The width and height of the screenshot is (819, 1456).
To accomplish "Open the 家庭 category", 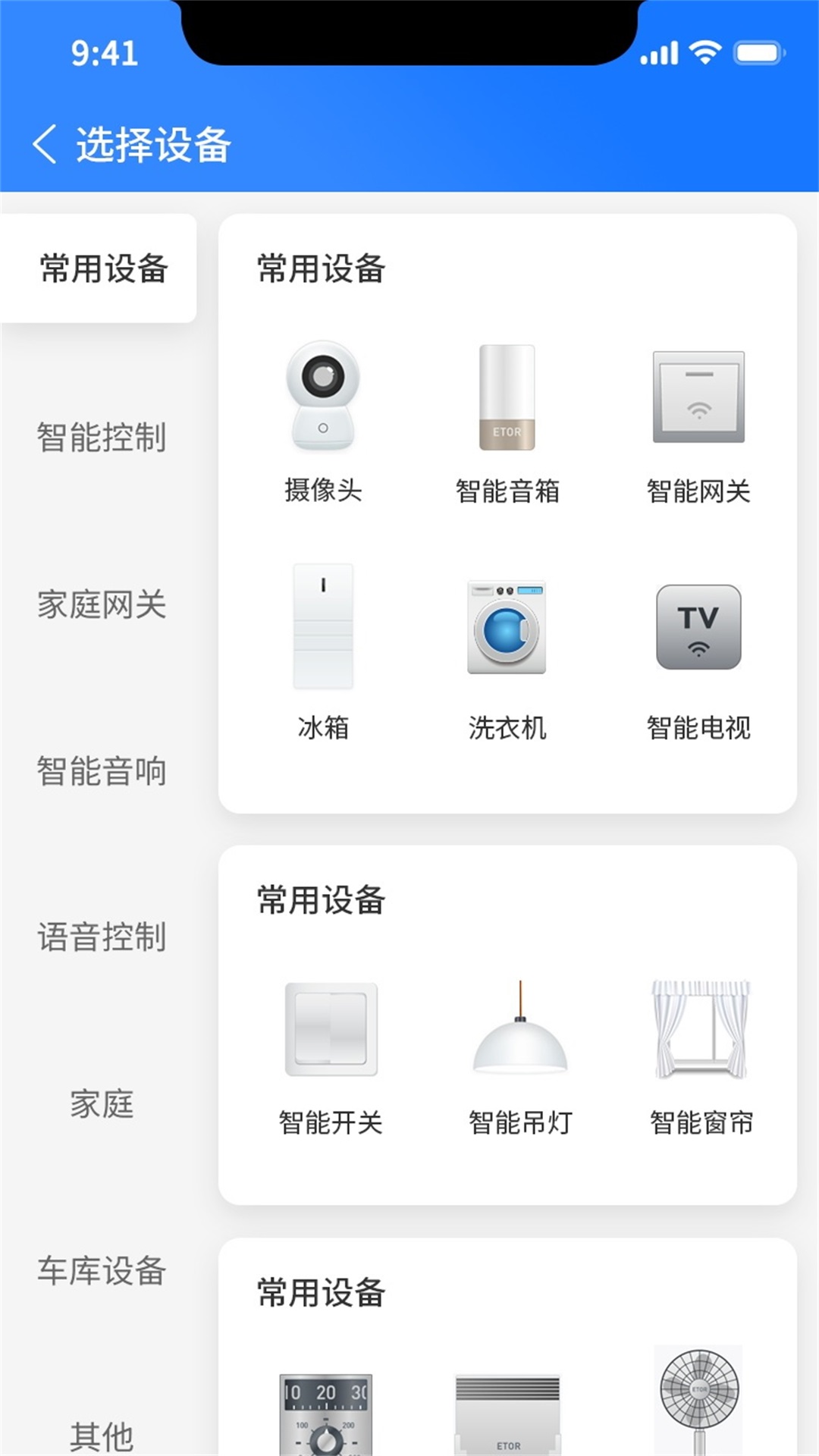I will (102, 1104).
